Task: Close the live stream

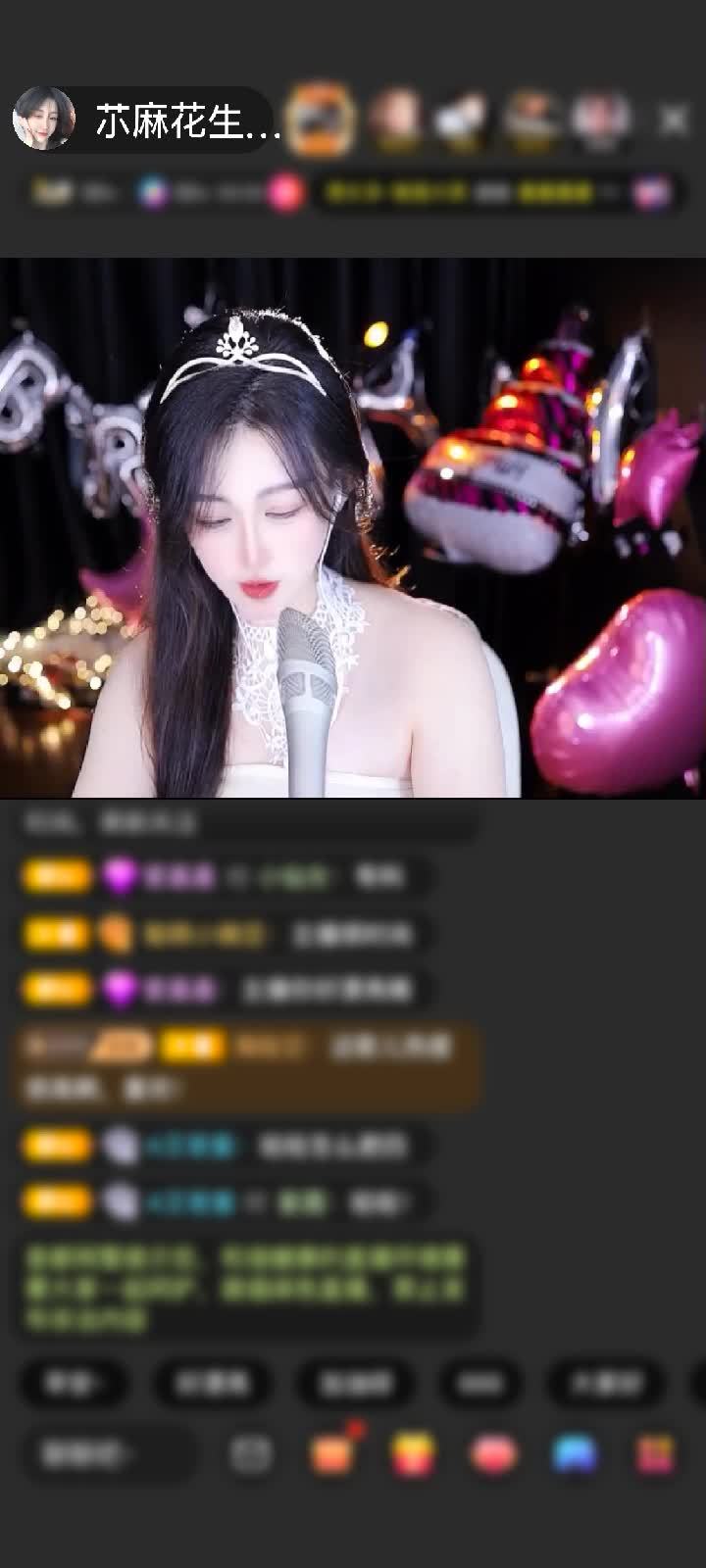Action: (673, 120)
